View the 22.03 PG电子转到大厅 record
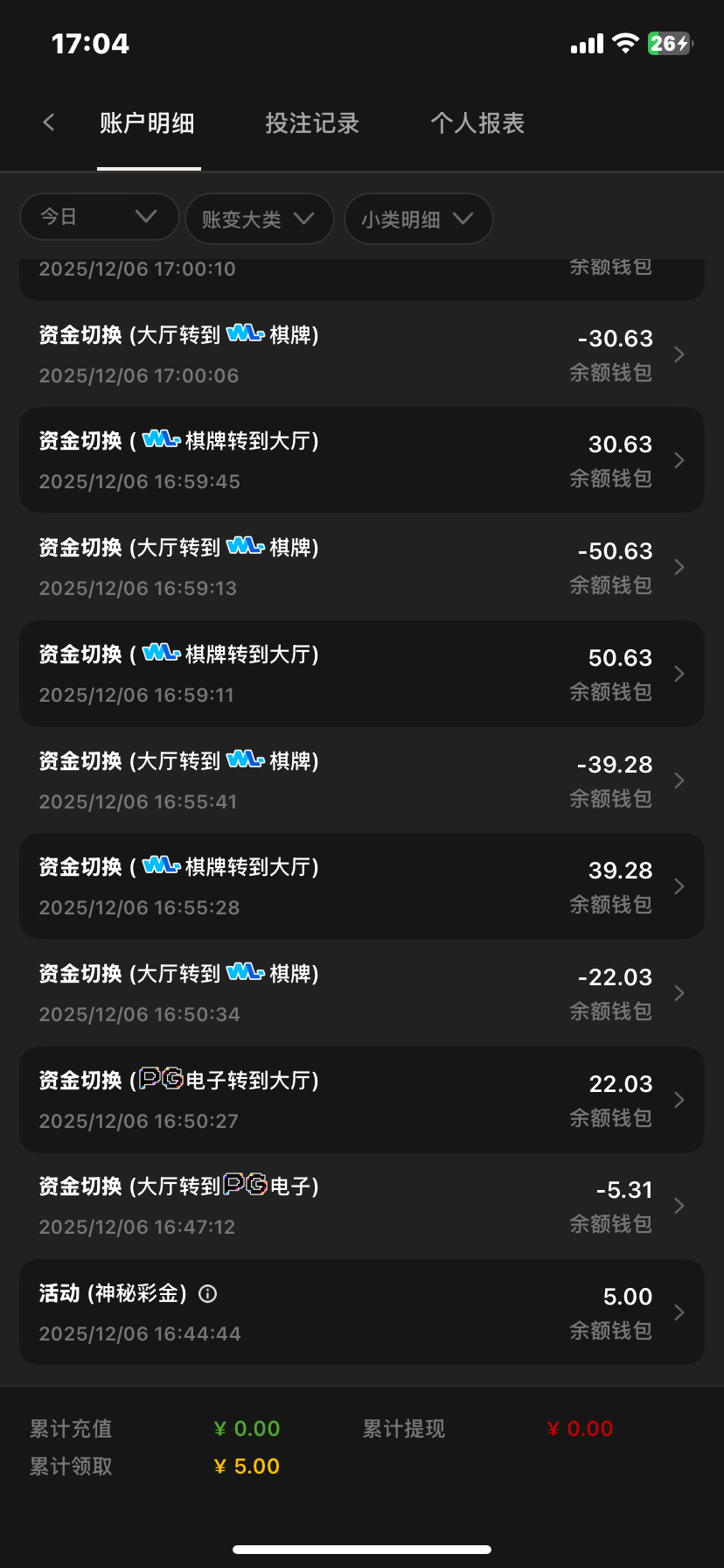Image resolution: width=724 pixels, height=1568 pixels. coord(361,1100)
